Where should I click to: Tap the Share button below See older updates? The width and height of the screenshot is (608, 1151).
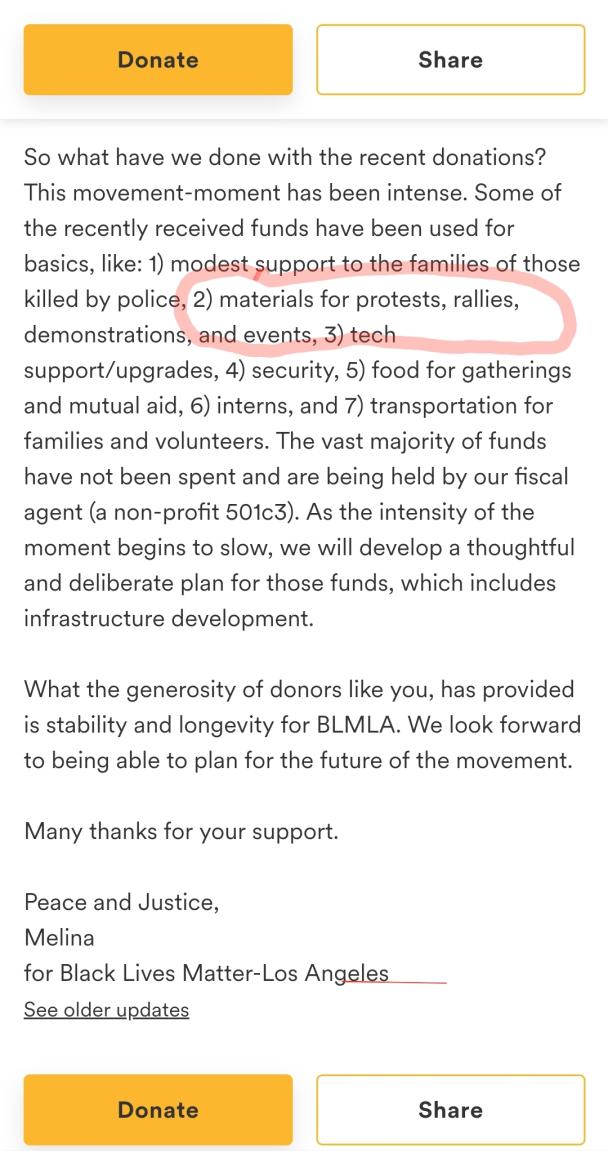point(450,1109)
